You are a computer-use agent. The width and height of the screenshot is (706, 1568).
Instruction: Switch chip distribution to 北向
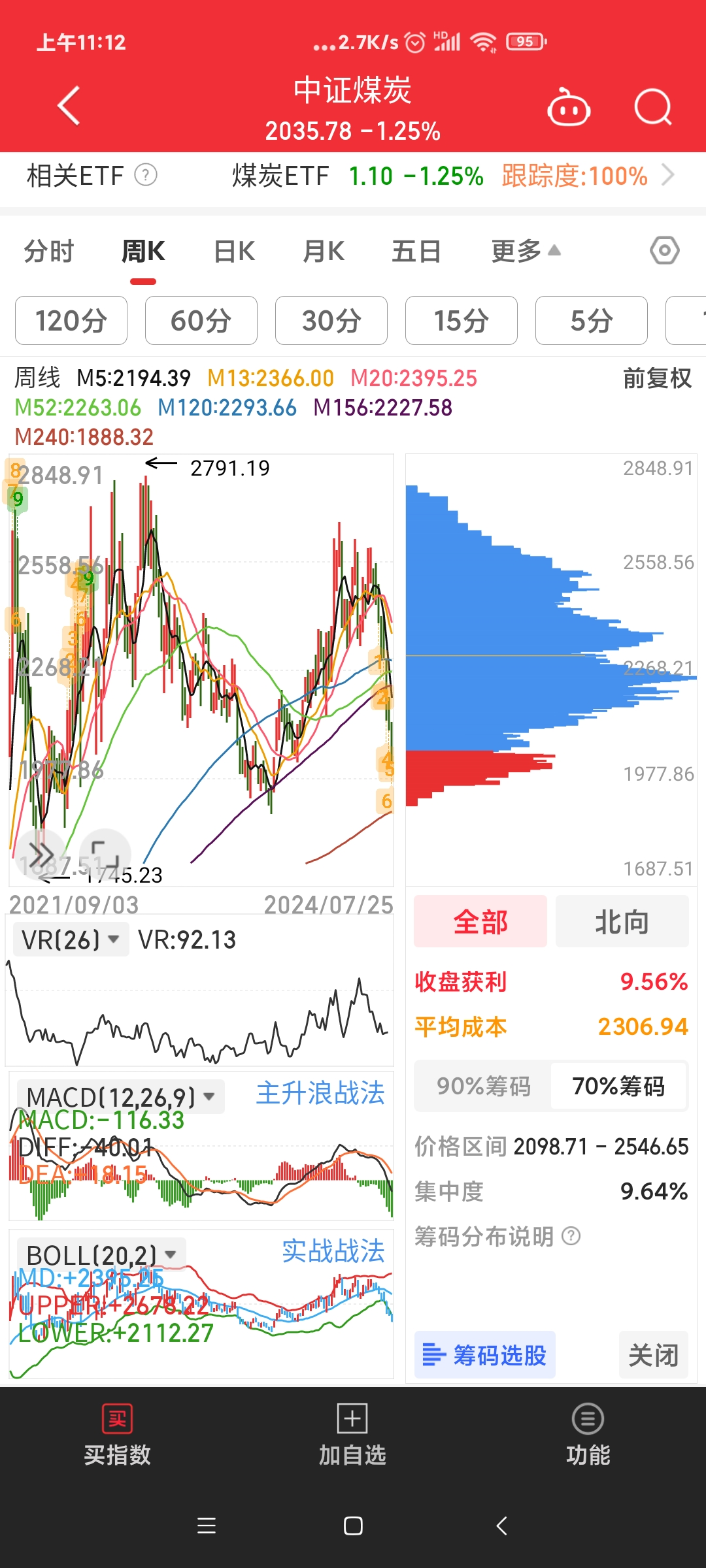(622, 922)
